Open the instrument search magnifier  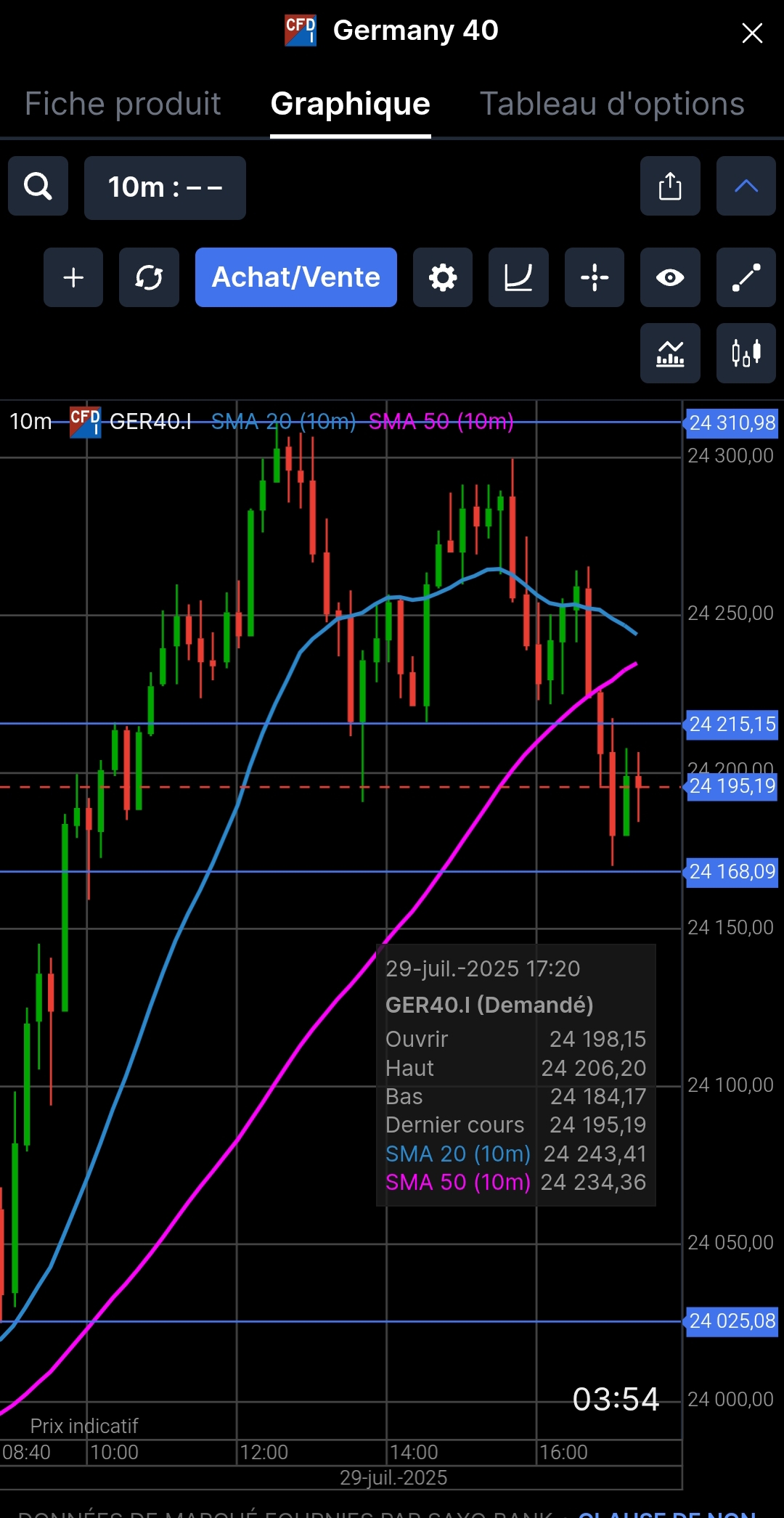pyautogui.click(x=38, y=186)
